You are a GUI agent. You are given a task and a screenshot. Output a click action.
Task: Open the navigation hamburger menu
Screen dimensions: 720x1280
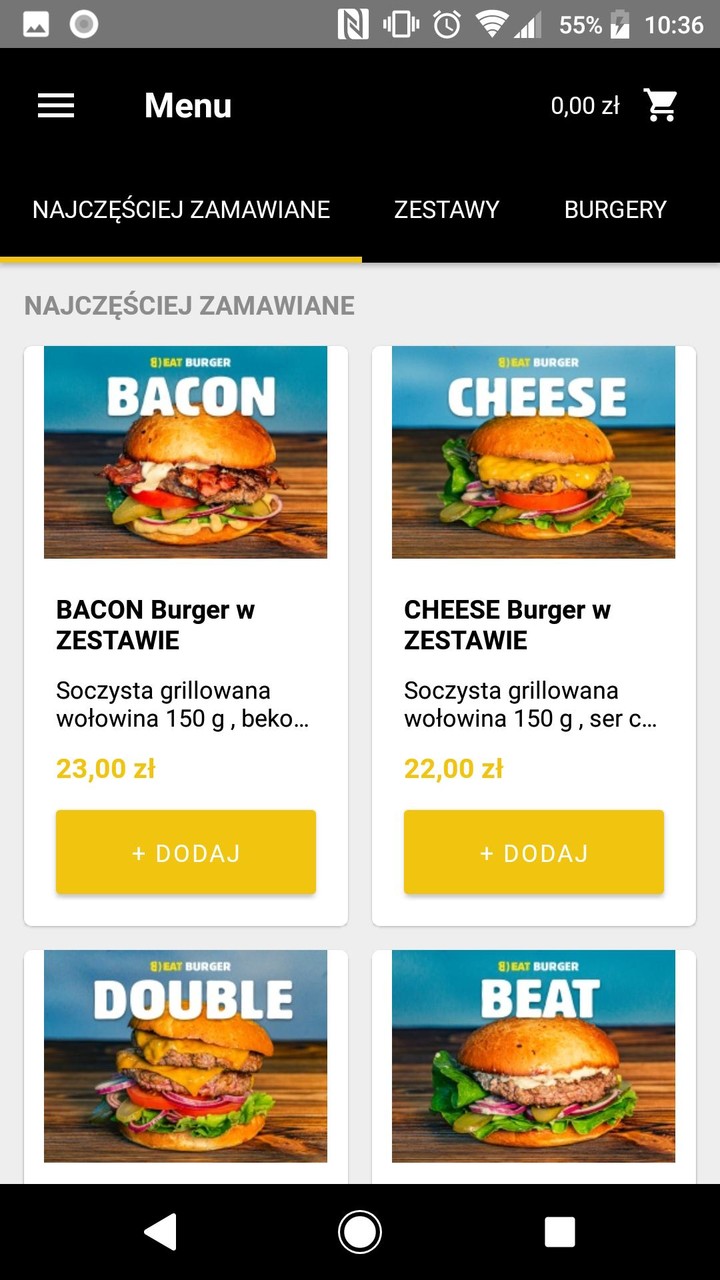(x=56, y=105)
